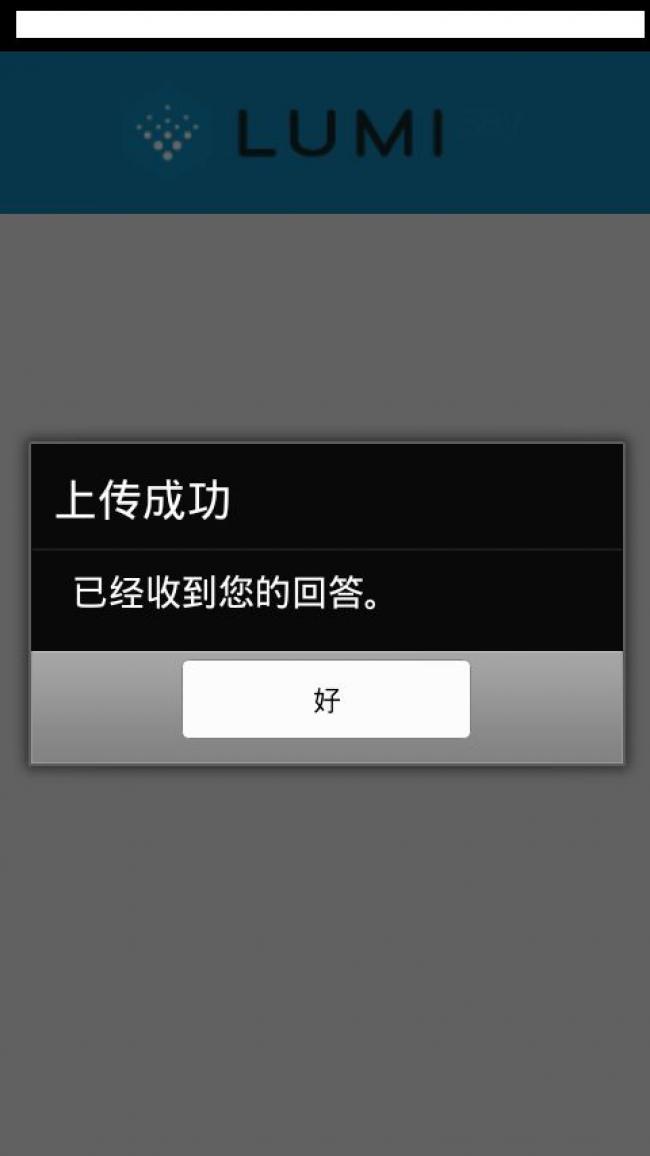
Task: Confirm the upload success dialog with 好
Action: [326, 699]
